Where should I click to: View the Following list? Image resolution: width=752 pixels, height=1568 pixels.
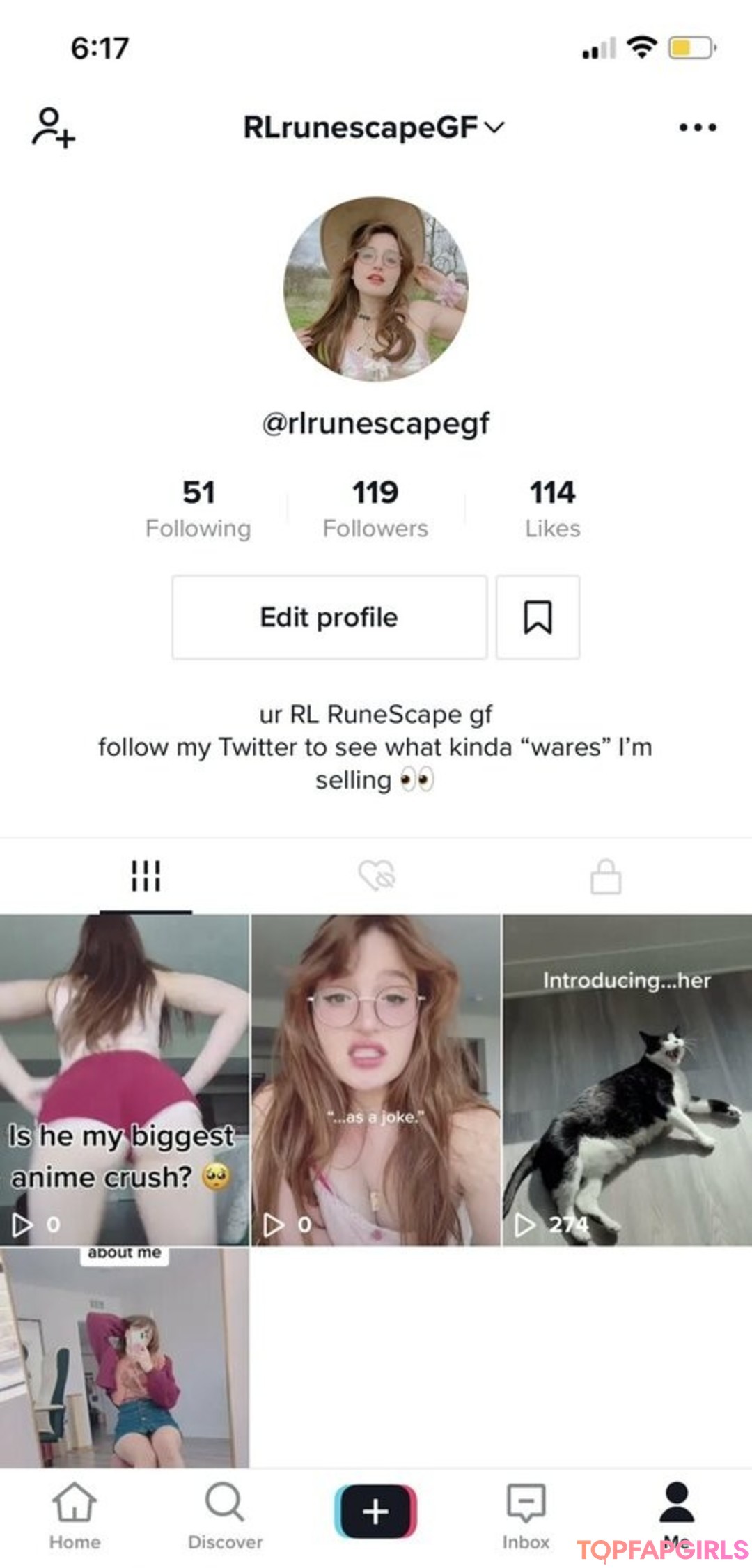click(198, 509)
